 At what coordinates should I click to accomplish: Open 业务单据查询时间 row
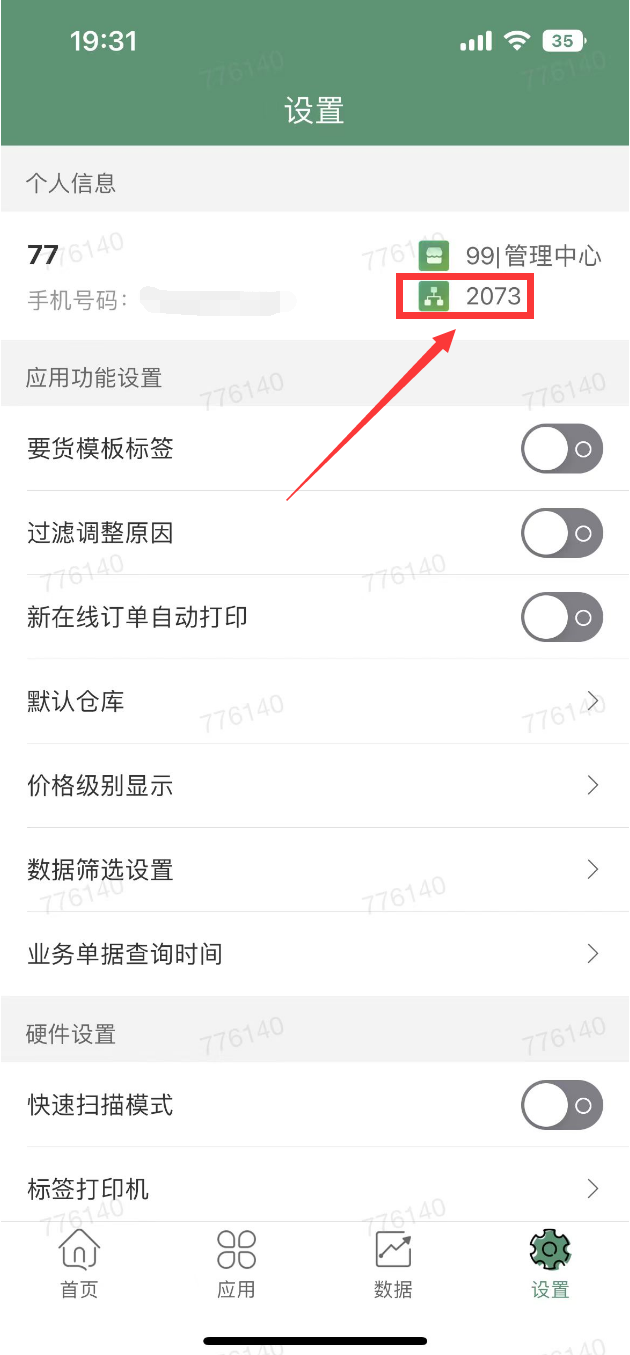[315, 953]
